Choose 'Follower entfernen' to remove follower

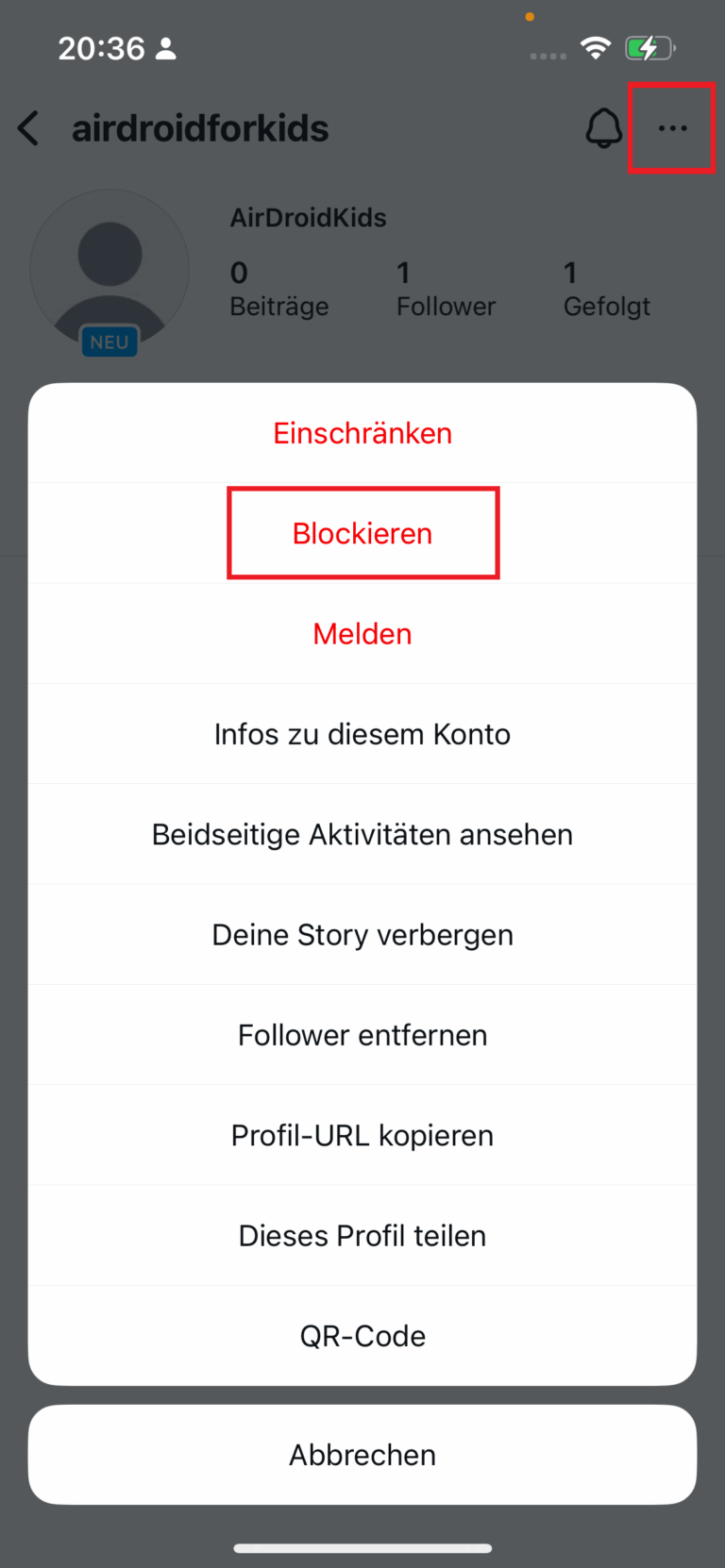[x=362, y=1034]
